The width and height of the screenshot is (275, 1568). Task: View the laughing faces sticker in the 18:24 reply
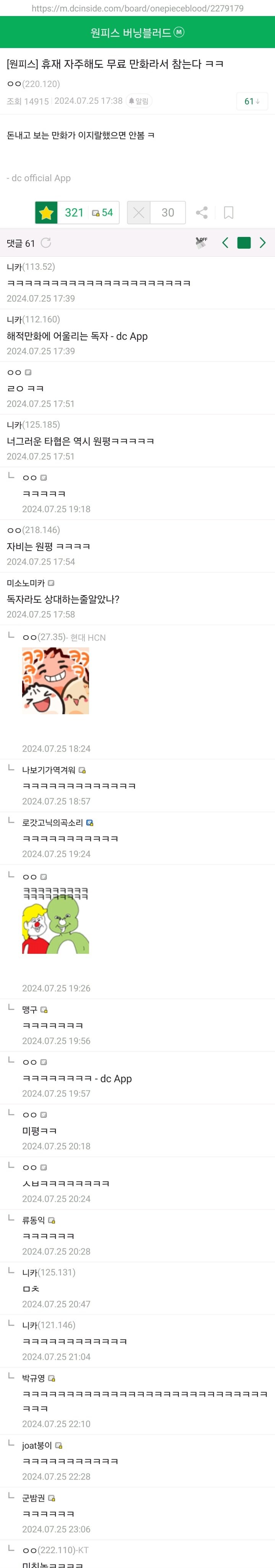coord(55,681)
